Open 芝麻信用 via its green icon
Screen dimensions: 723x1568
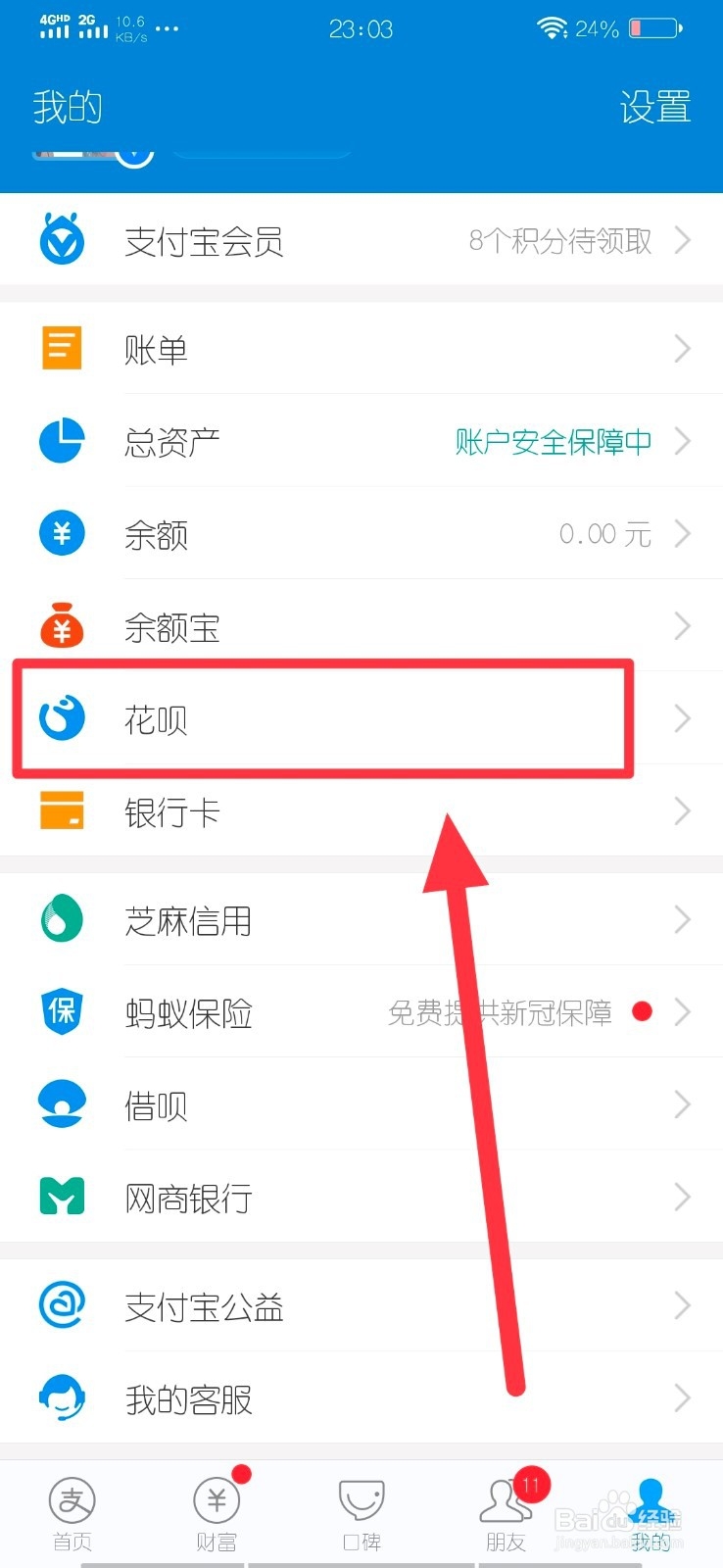click(x=61, y=919)
